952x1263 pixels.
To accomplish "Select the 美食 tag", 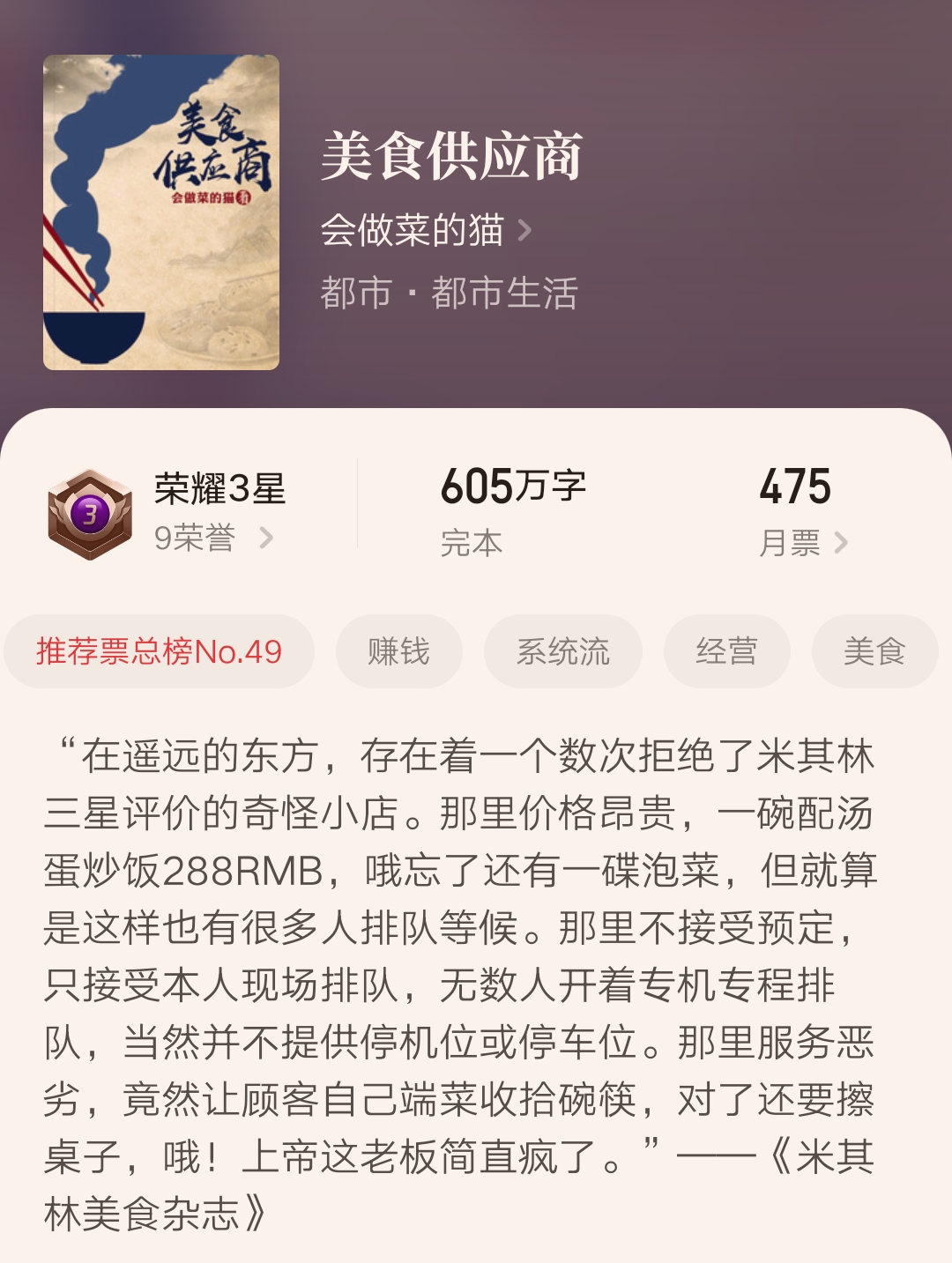I will point(875,650).
